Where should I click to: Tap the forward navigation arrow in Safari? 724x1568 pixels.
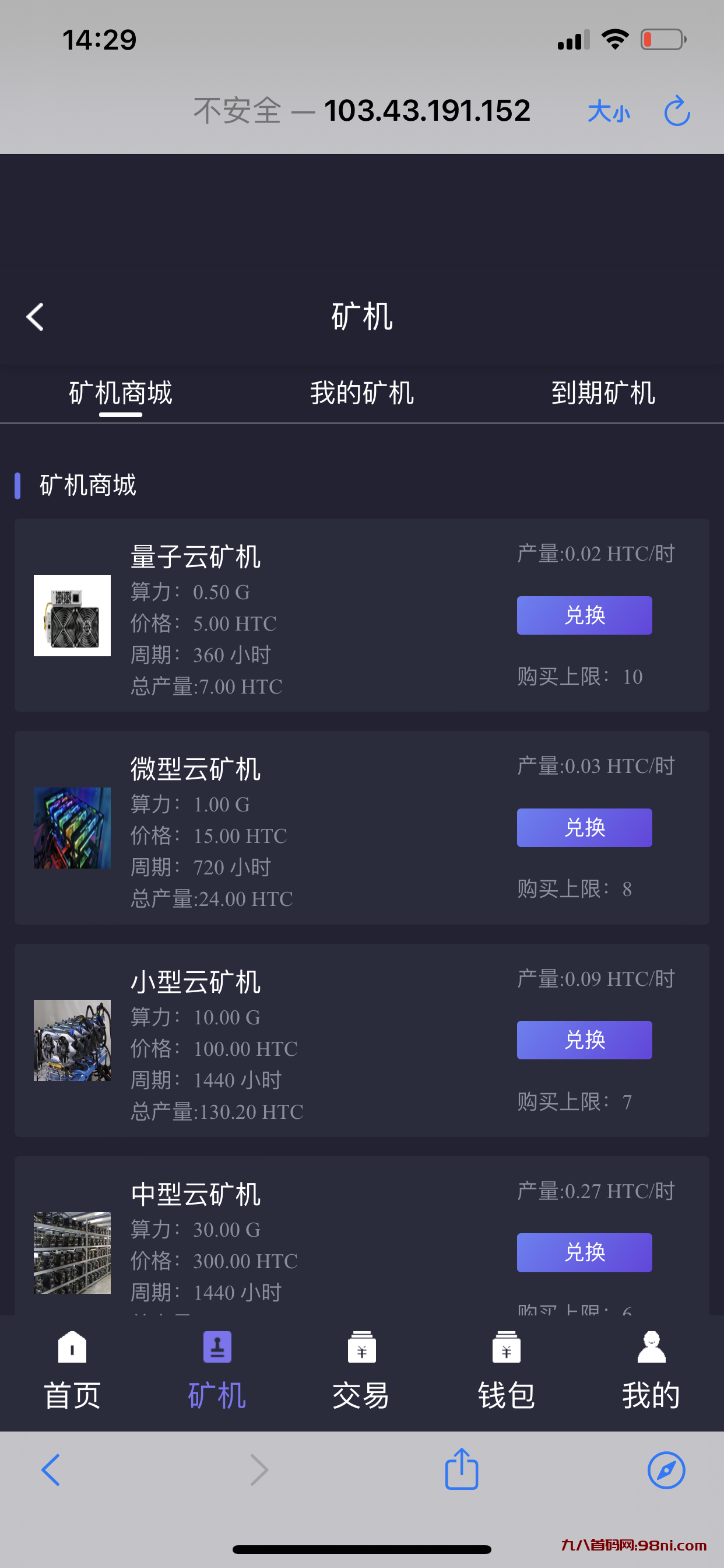pyautogui.click(x=260, y=1470)
